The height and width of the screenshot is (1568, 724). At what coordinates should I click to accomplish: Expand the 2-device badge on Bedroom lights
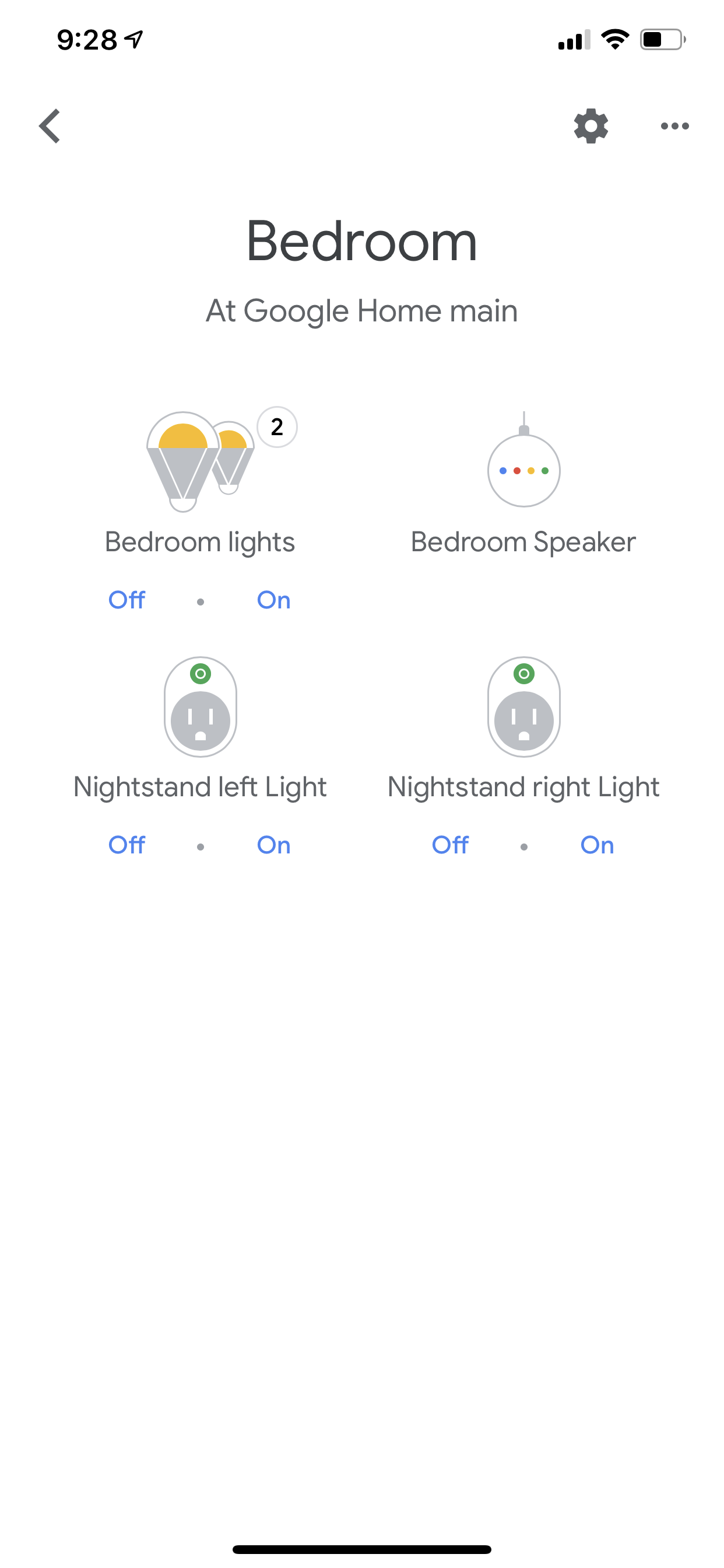277,428
